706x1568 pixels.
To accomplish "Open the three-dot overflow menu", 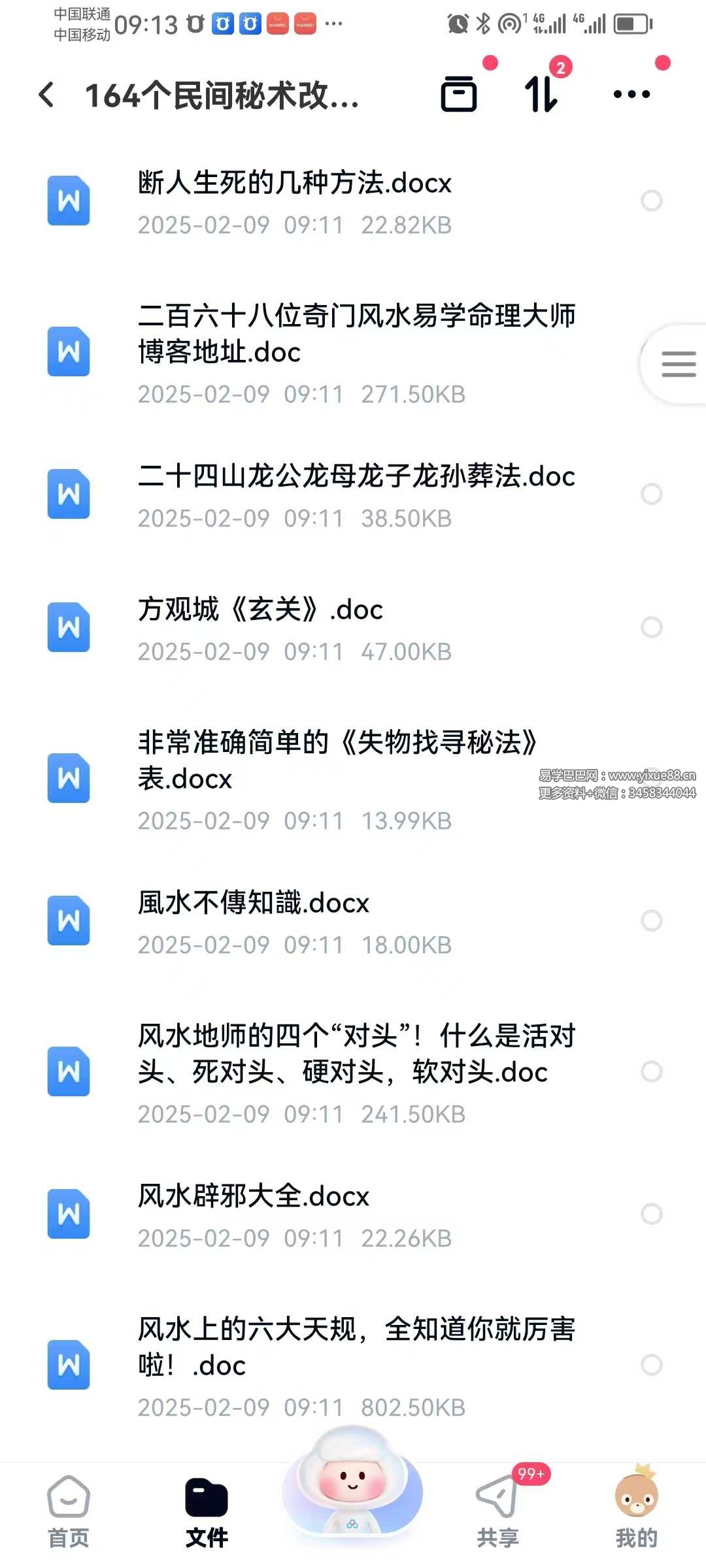I will click(631, 94).
